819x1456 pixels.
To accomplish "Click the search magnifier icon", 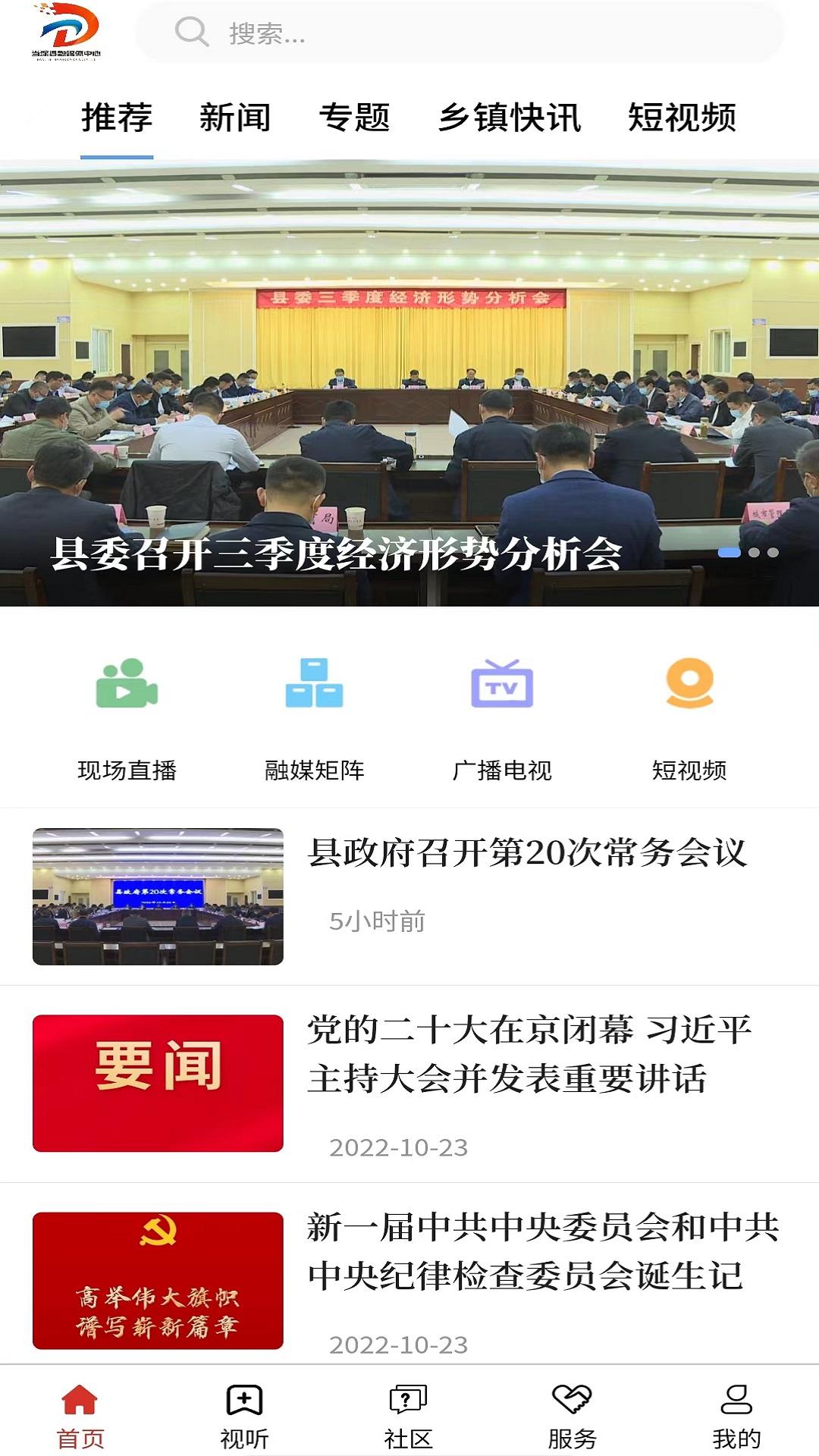I will [190, 32].
